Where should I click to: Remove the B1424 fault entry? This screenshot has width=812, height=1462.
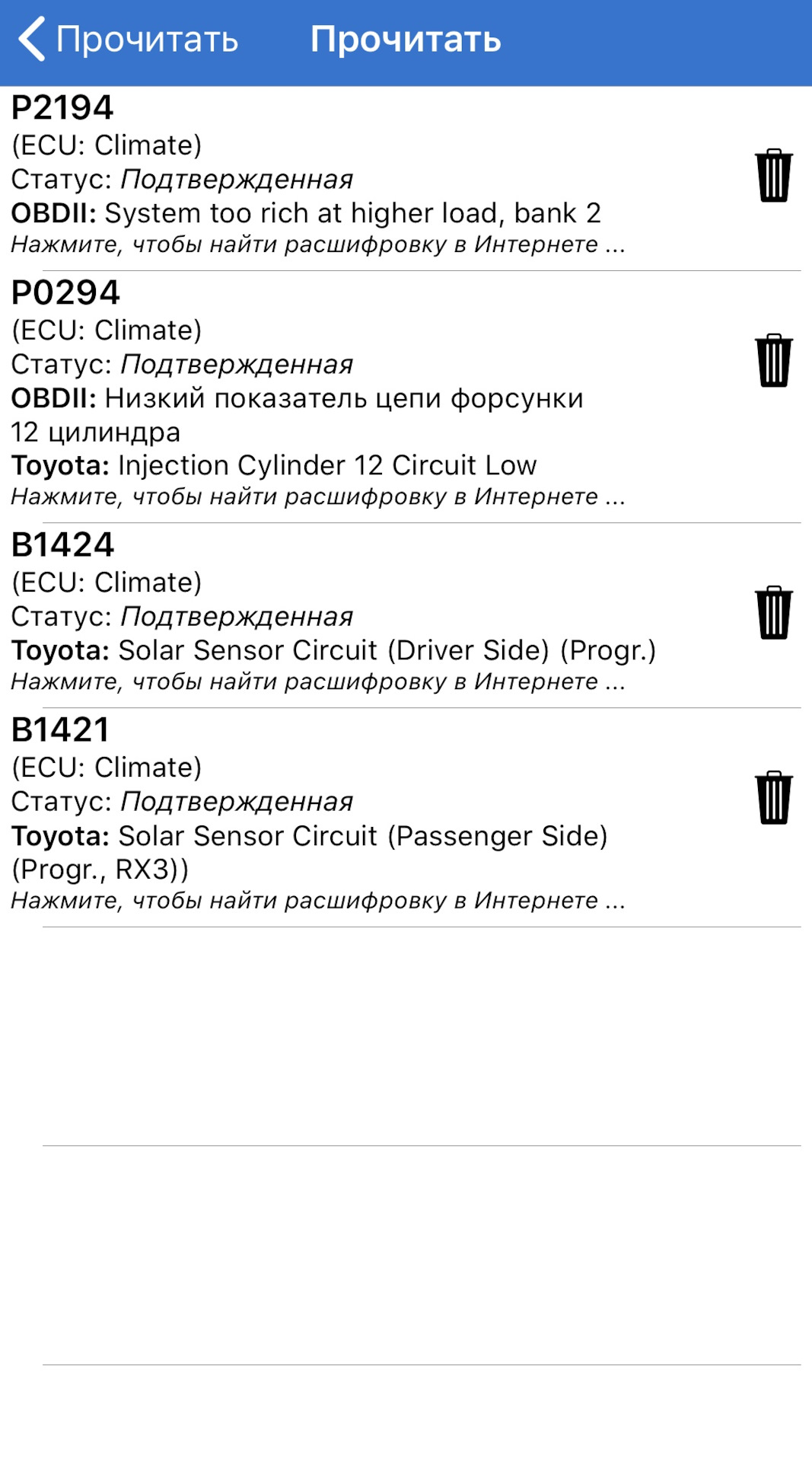[x=773, y=613]
